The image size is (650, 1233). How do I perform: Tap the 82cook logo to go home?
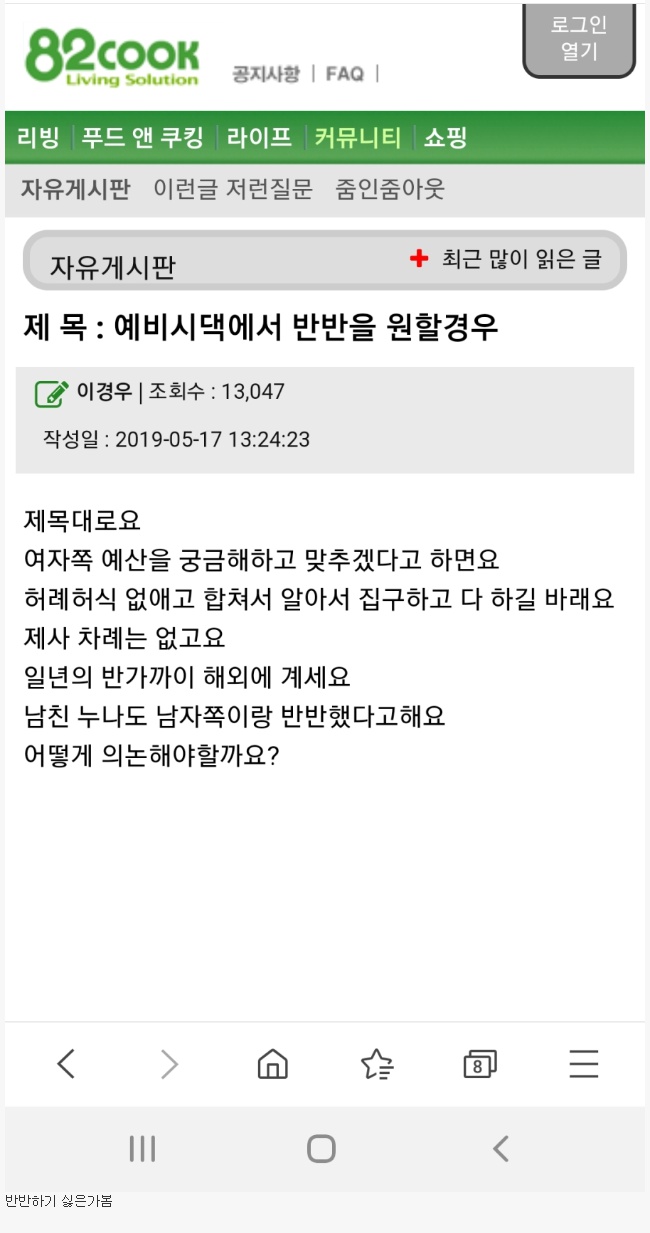point(112,57)
